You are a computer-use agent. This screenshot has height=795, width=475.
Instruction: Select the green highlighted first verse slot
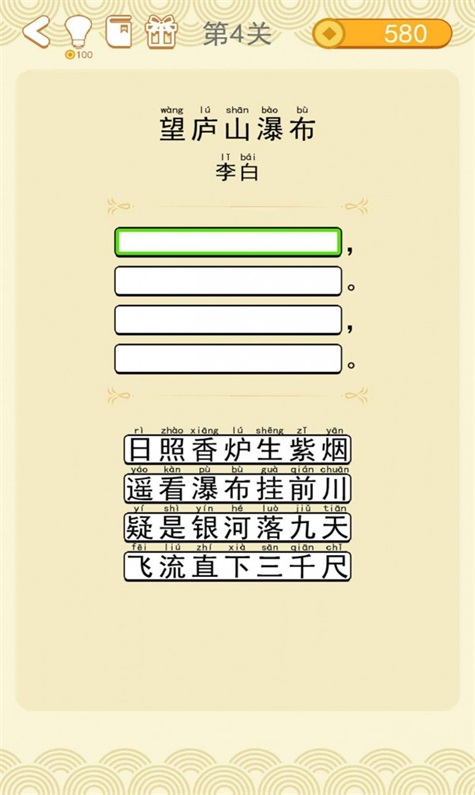pos(228,242)
